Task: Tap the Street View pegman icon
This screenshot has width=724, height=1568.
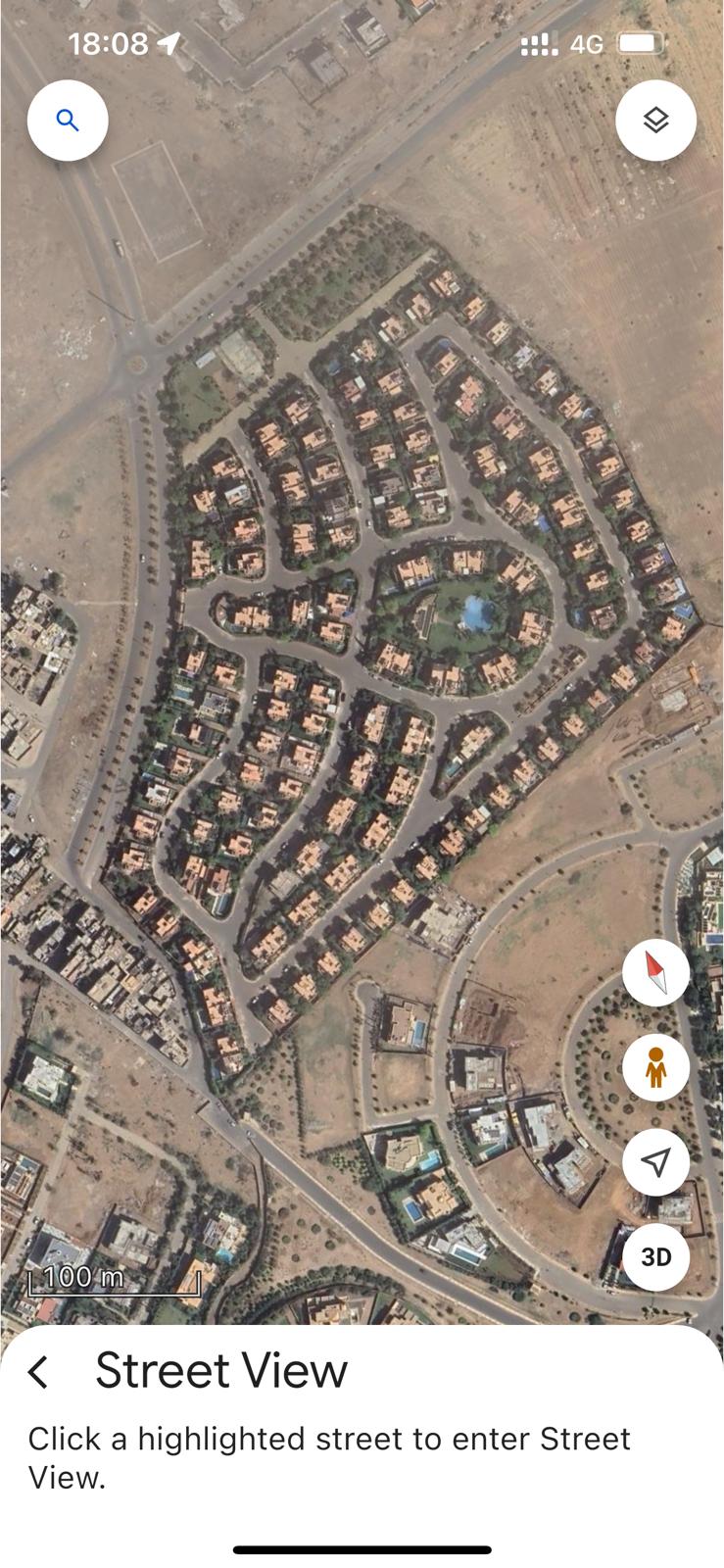Action: pyautogui.click(x=655, y=1066)
